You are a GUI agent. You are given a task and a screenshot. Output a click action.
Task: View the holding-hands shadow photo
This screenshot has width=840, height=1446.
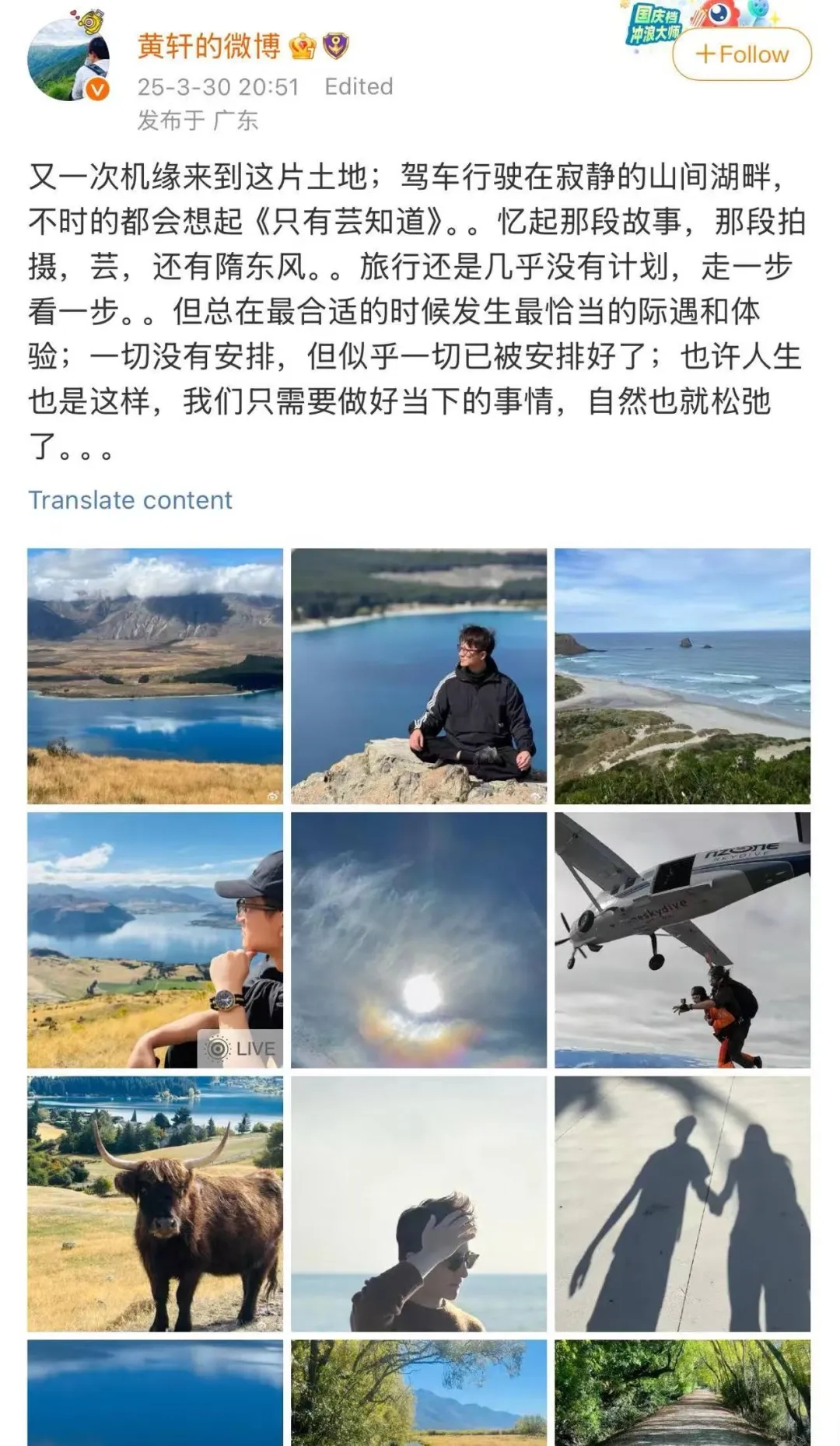[x=682, y=1203]
